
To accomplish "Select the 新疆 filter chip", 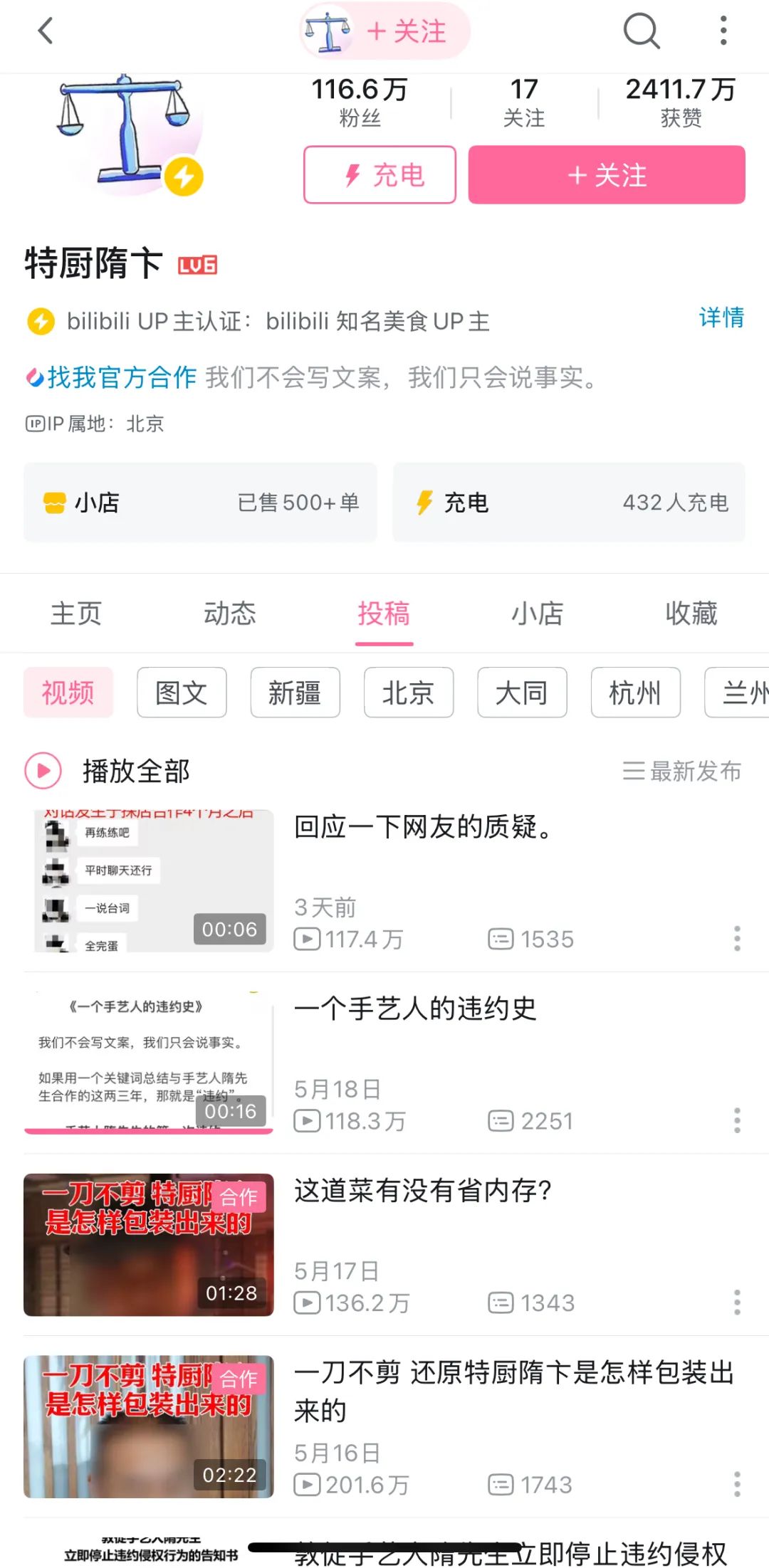I will tap(295, 693).
